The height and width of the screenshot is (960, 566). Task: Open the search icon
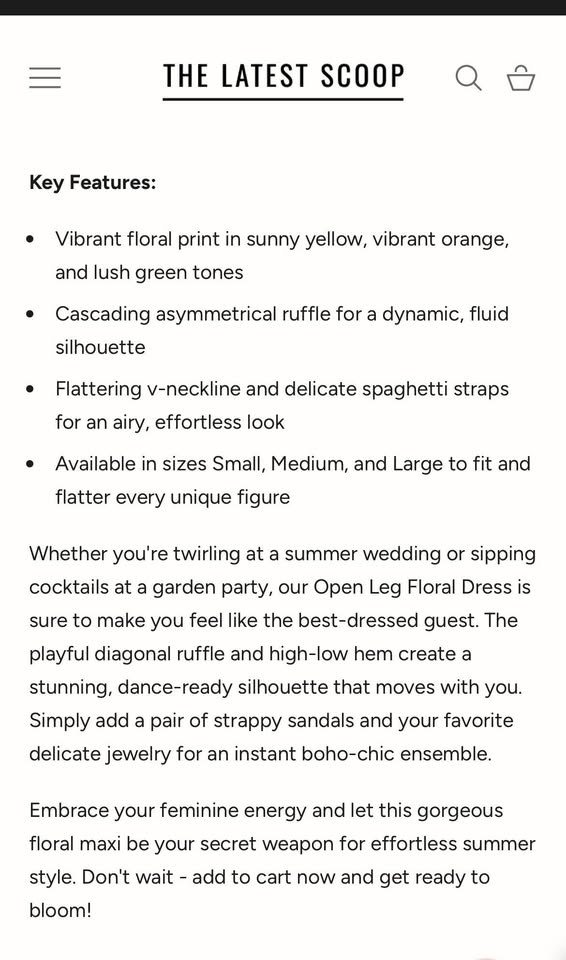click(x=469, y=78)
